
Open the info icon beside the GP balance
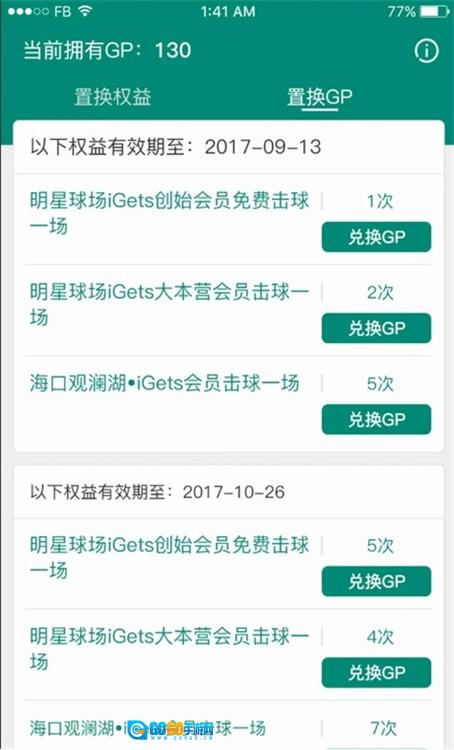(x=426, y=51)
